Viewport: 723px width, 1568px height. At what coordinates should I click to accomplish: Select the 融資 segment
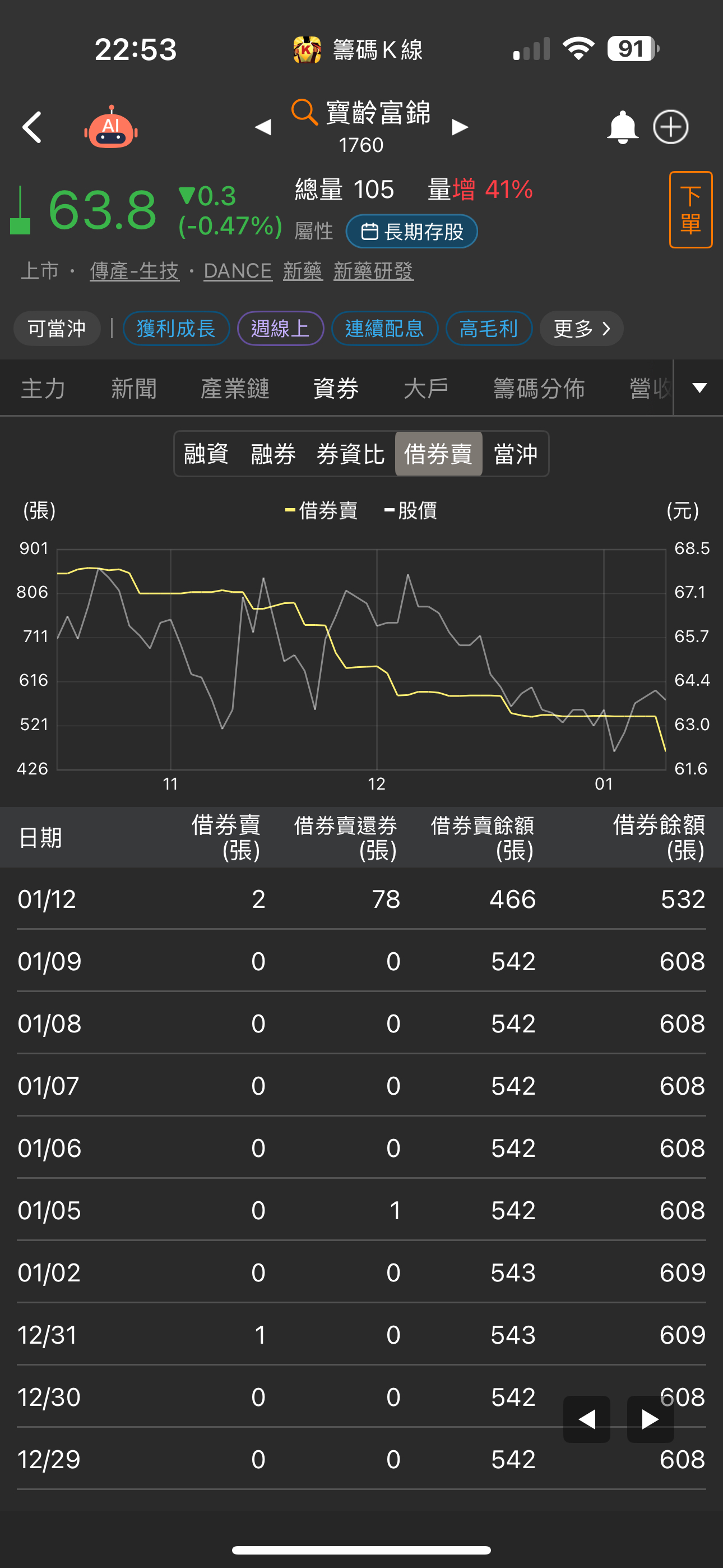point(206,454)
